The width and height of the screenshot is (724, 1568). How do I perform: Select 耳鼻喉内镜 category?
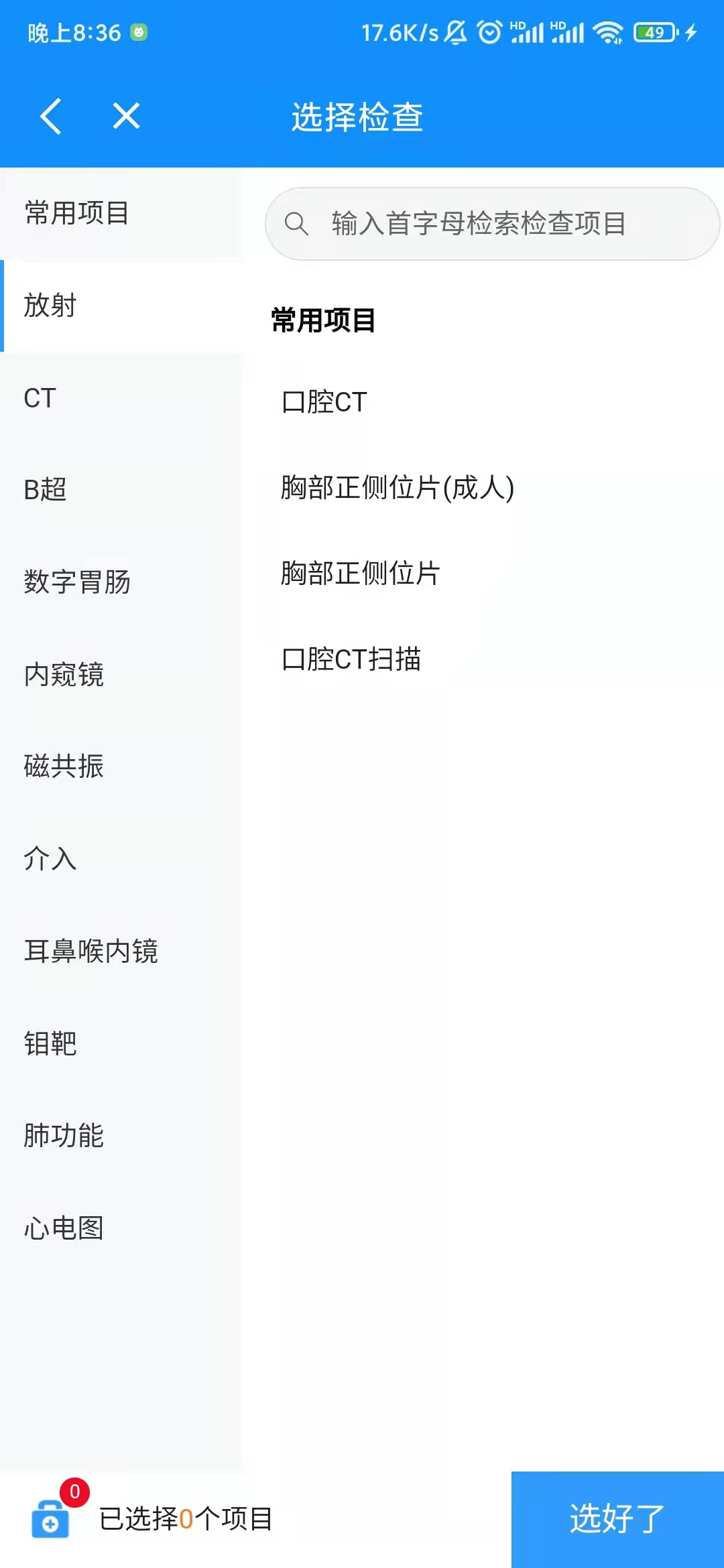pyautogui.click(x=121, y=951)
